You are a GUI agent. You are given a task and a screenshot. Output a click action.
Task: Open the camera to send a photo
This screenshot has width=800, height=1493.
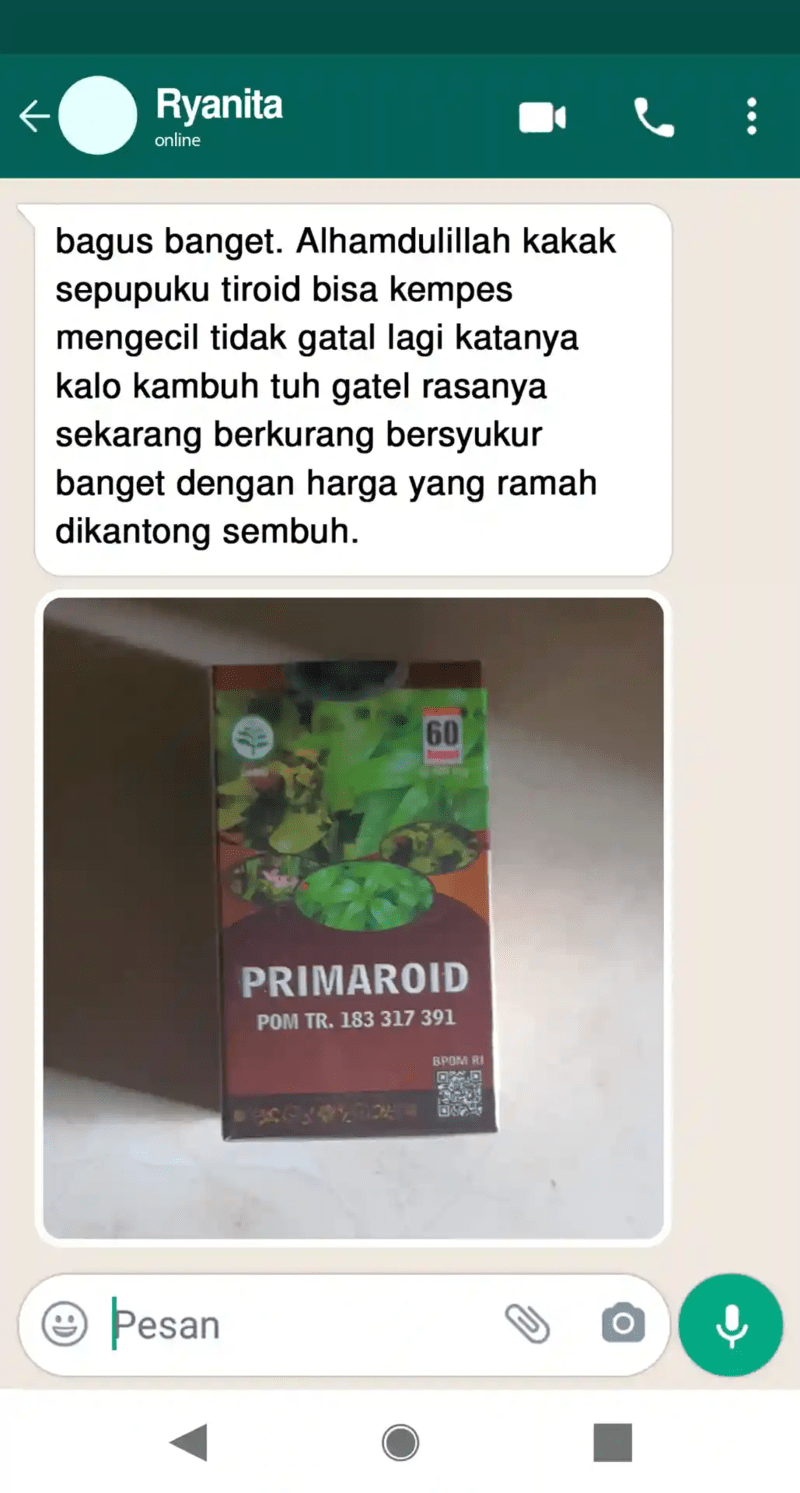tap(623, 1324)
